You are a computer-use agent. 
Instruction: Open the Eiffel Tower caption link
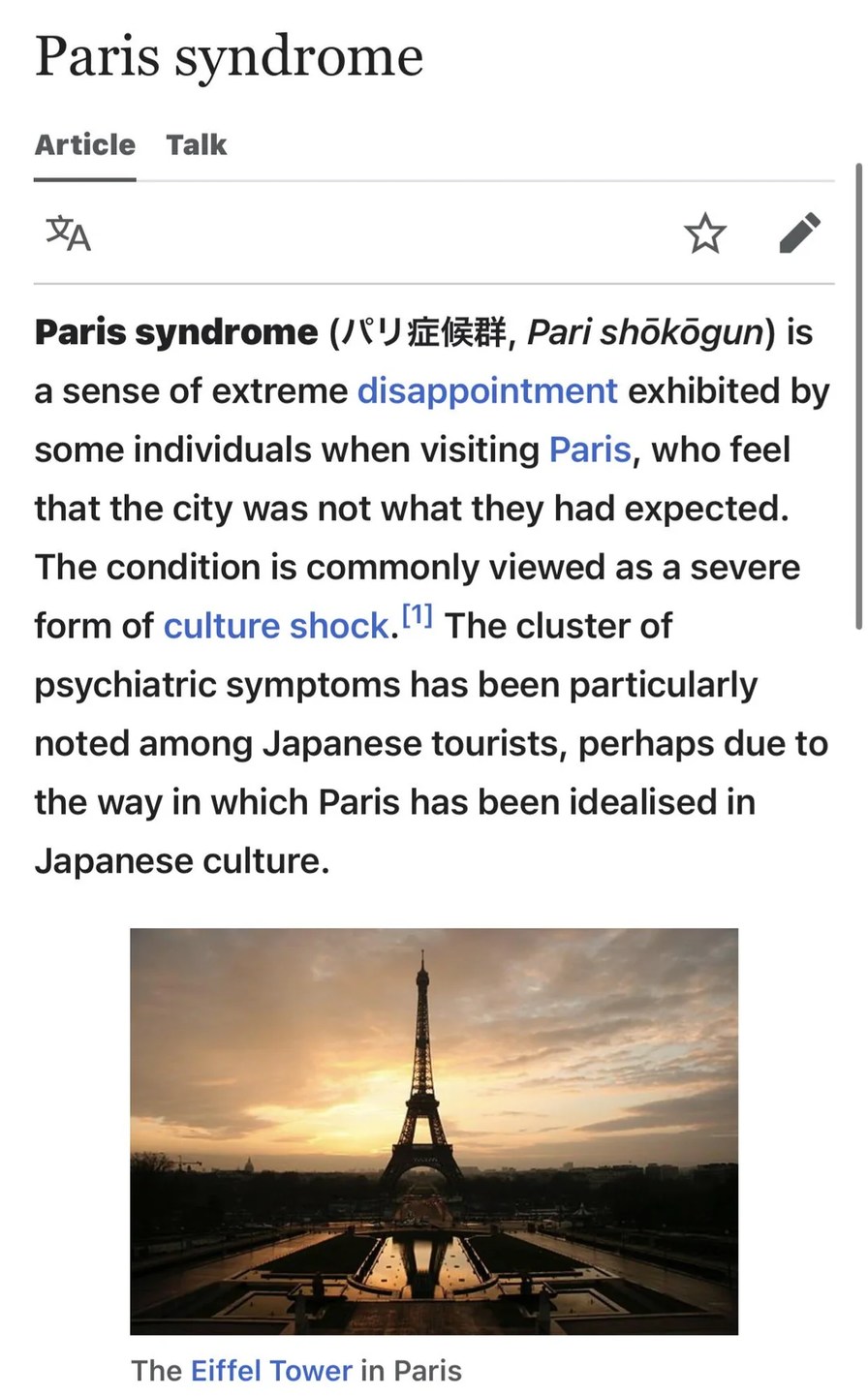tap(268, 1371)
